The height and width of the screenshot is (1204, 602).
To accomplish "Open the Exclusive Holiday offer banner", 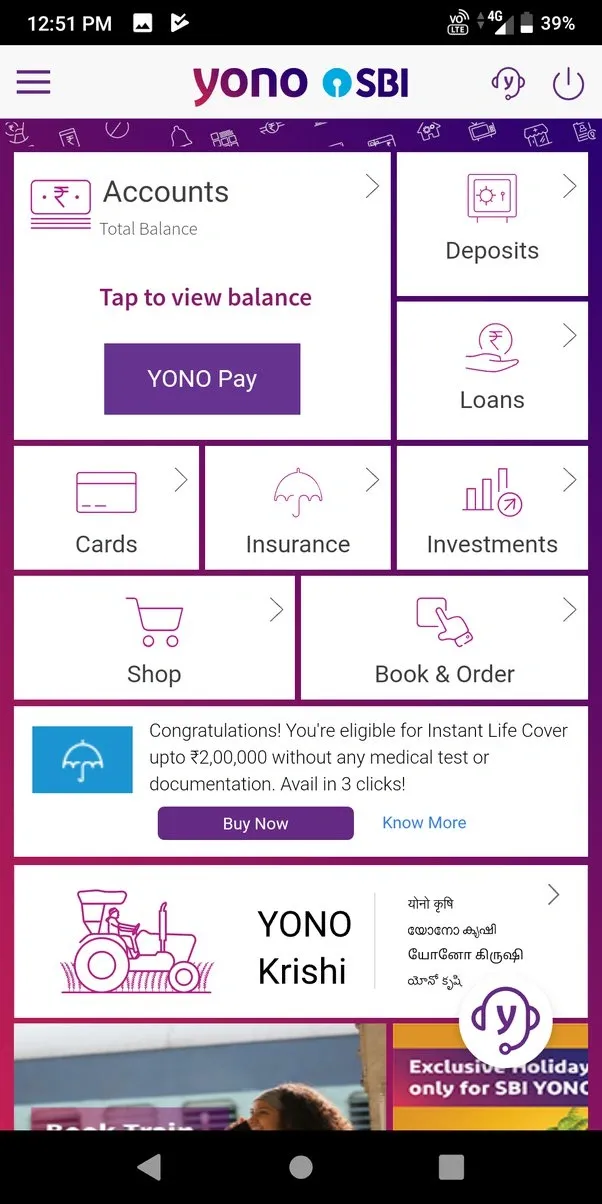I will click(490, 1078).
